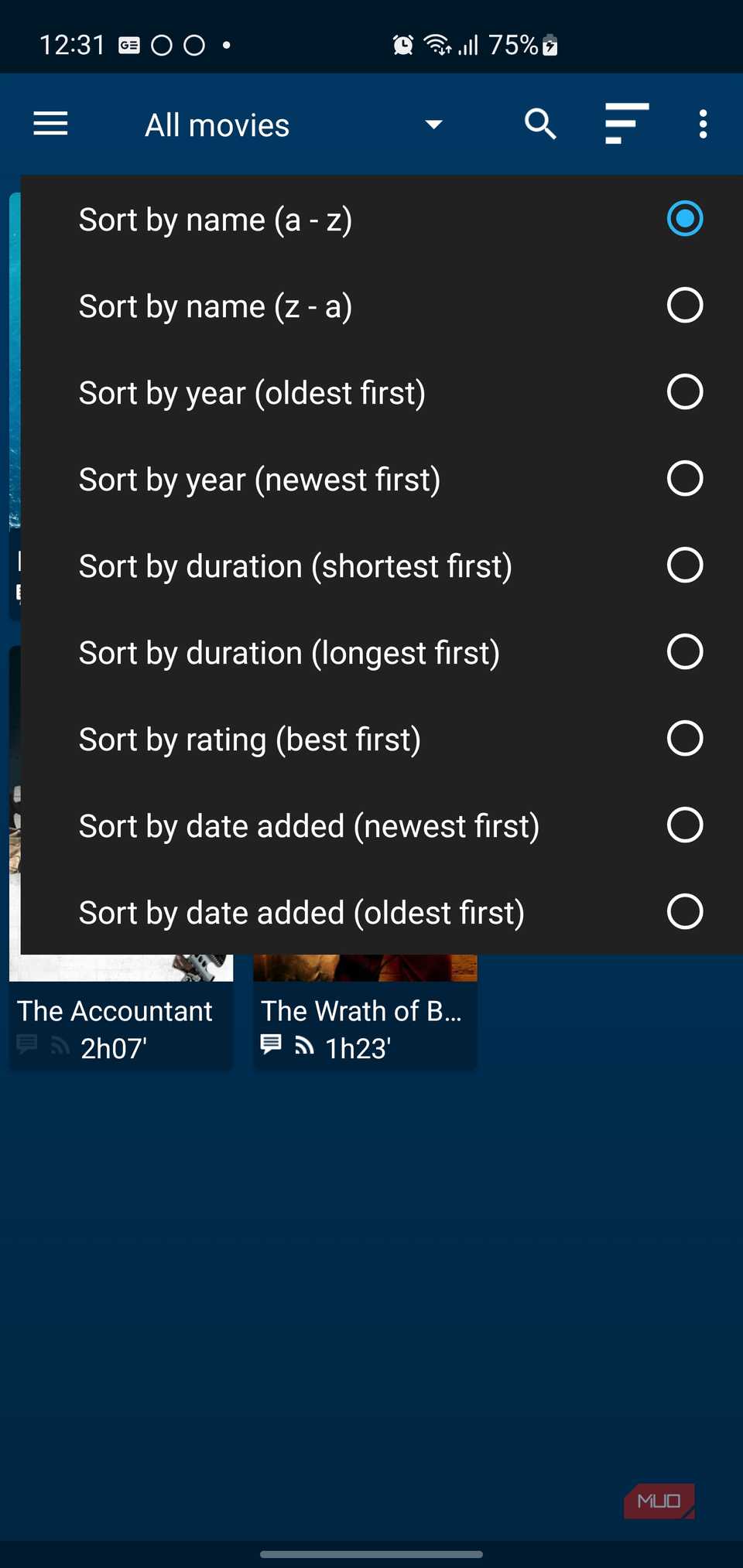Open the search icon

pos(539,124)
